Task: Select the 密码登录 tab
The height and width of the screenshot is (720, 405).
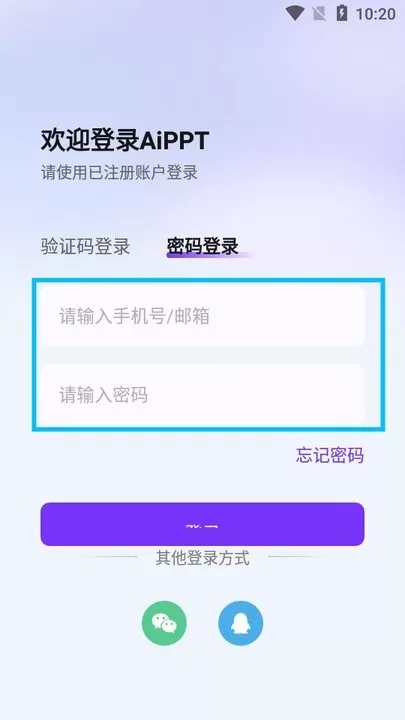Action: (x=202, y=247)
